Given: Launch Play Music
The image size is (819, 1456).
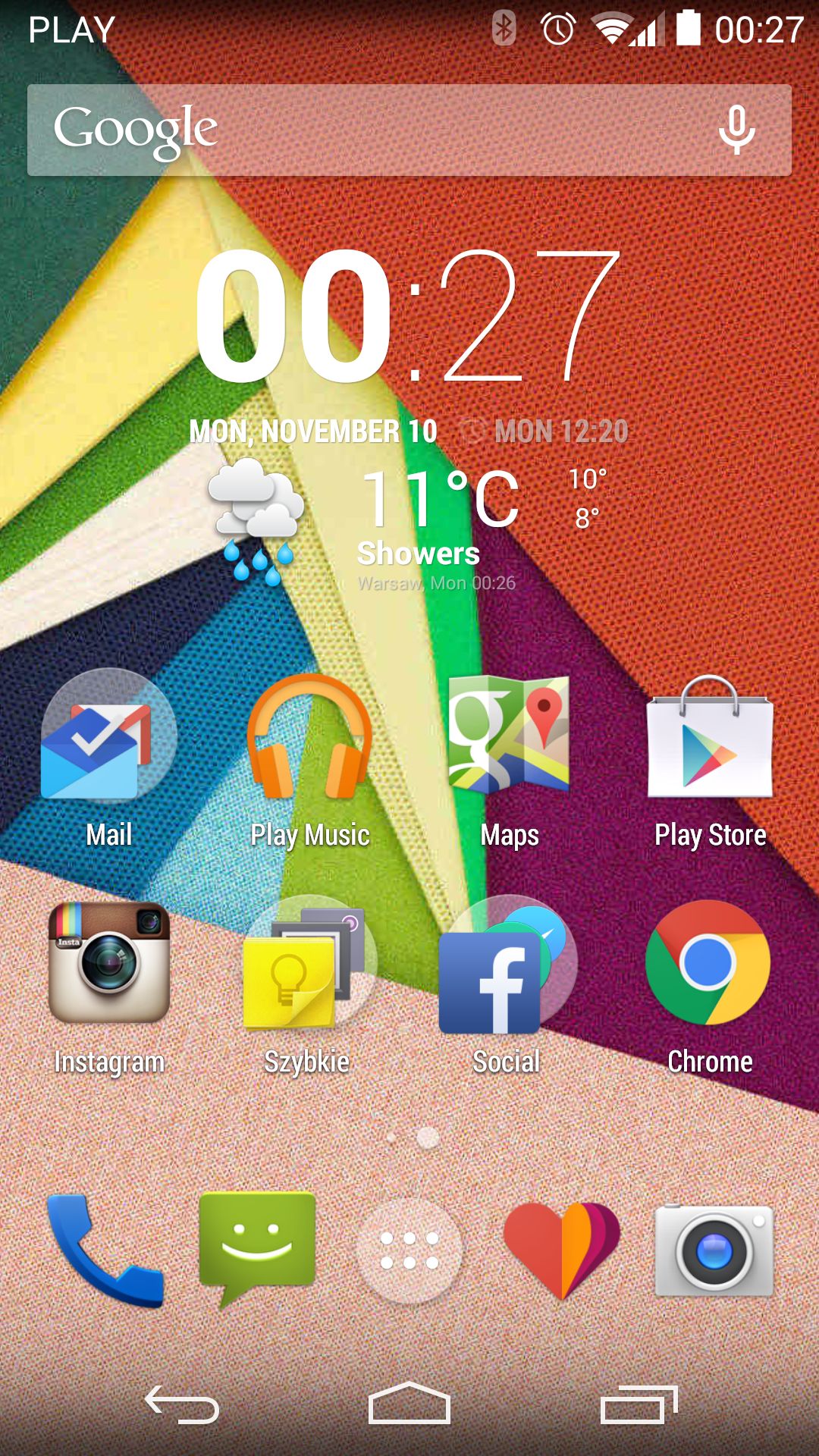Looking at the screenshot, I should click(x=309, y=760).
